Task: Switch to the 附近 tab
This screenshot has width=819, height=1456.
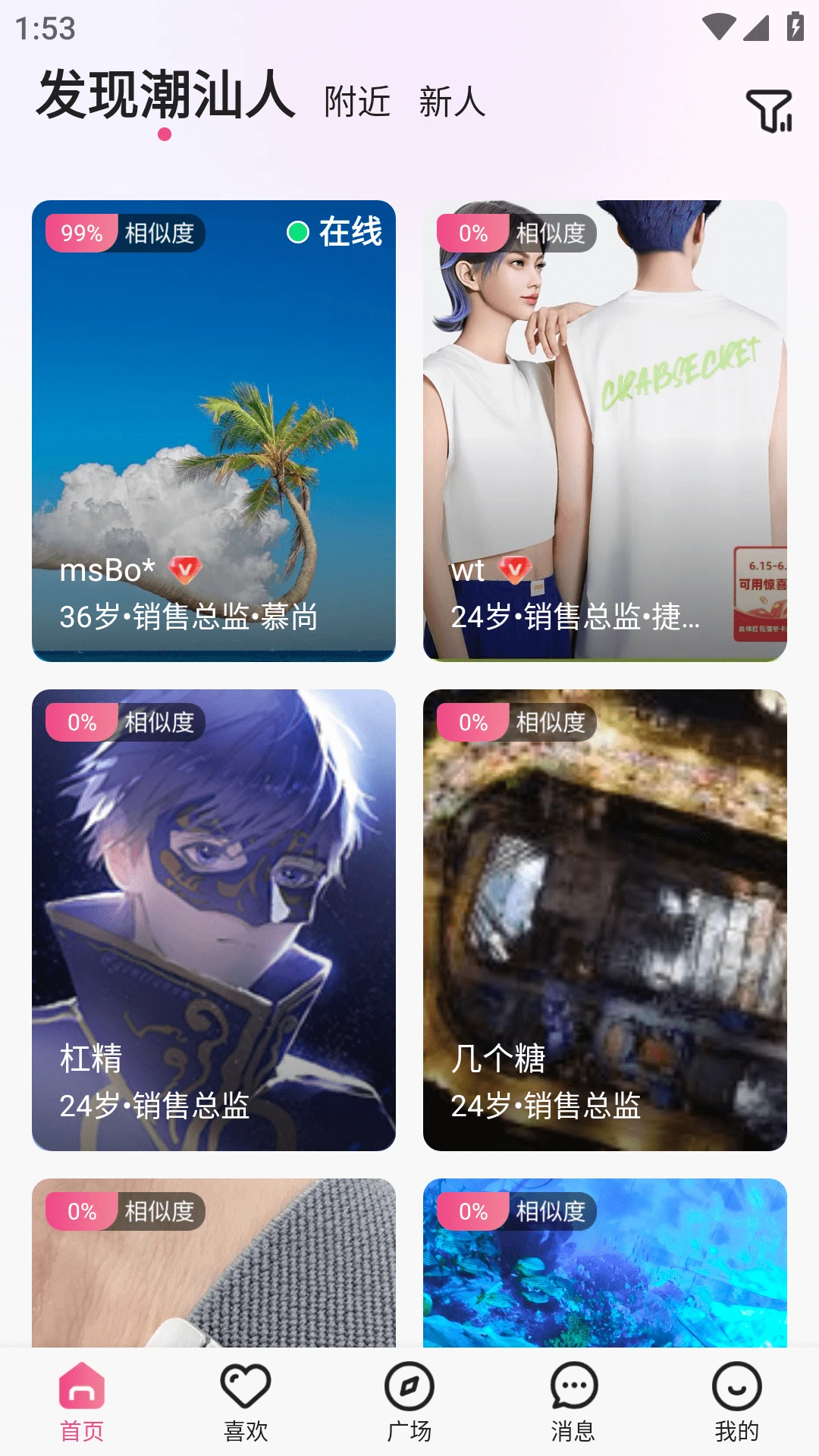Action: pos(357,102)
